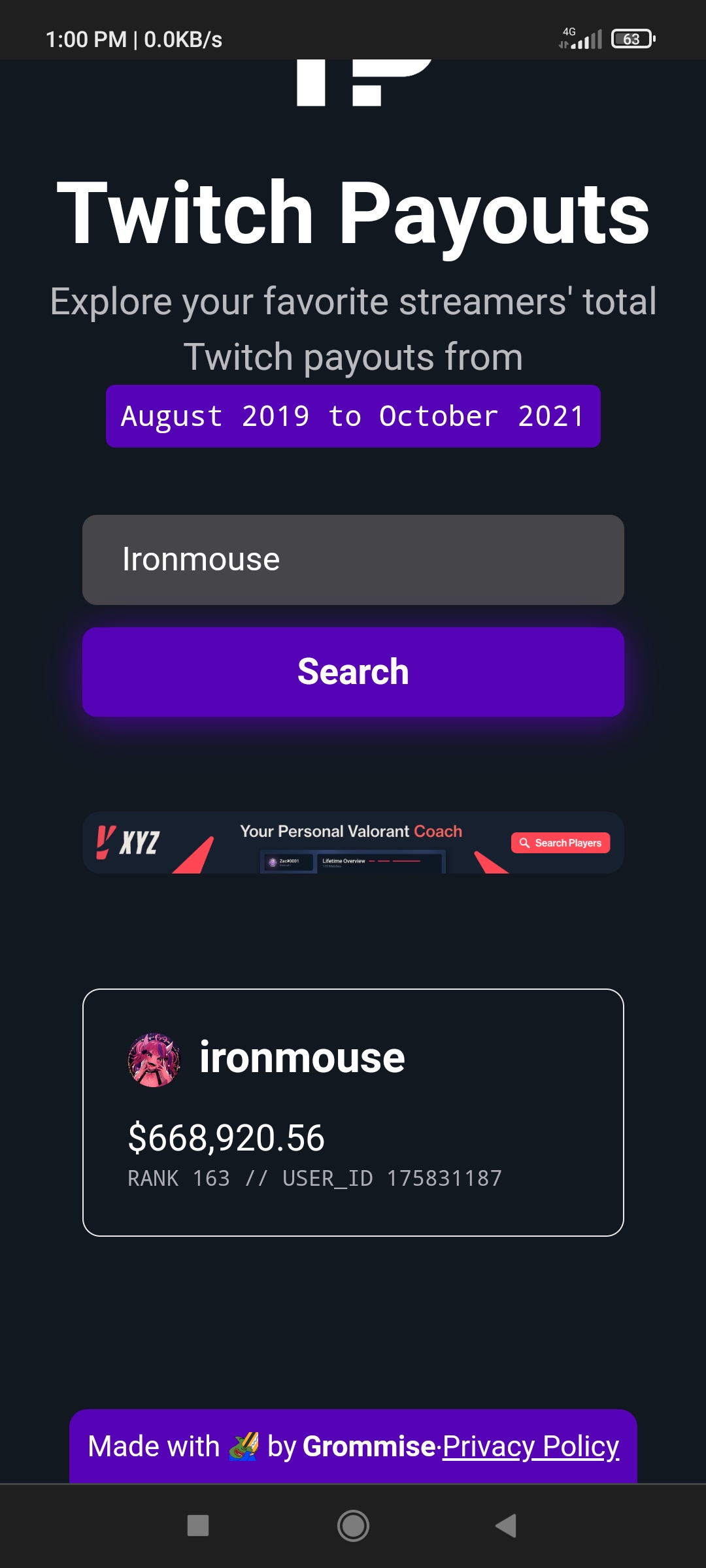Tap the streamer name field containing Ironmouse

(x=353, y=560)
